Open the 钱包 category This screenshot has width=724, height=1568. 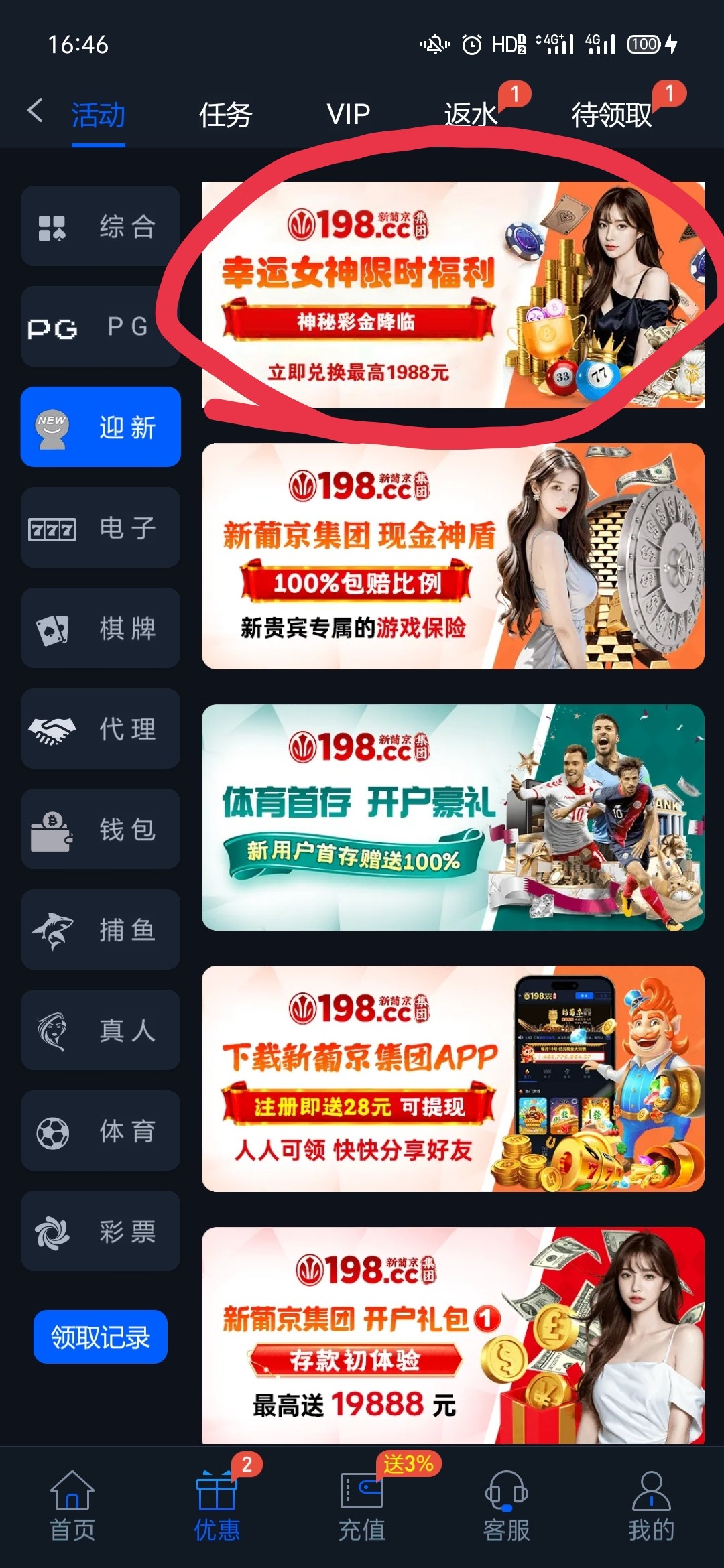pyautogui.click(x=101, y=830)
